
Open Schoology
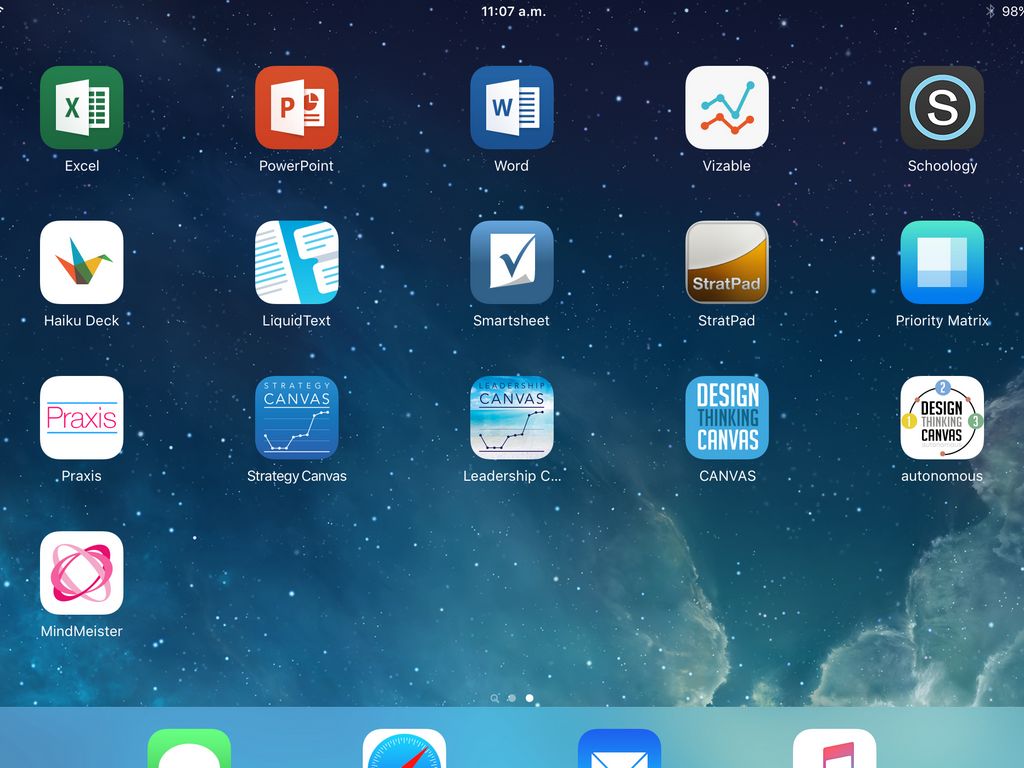pos(942,107)
